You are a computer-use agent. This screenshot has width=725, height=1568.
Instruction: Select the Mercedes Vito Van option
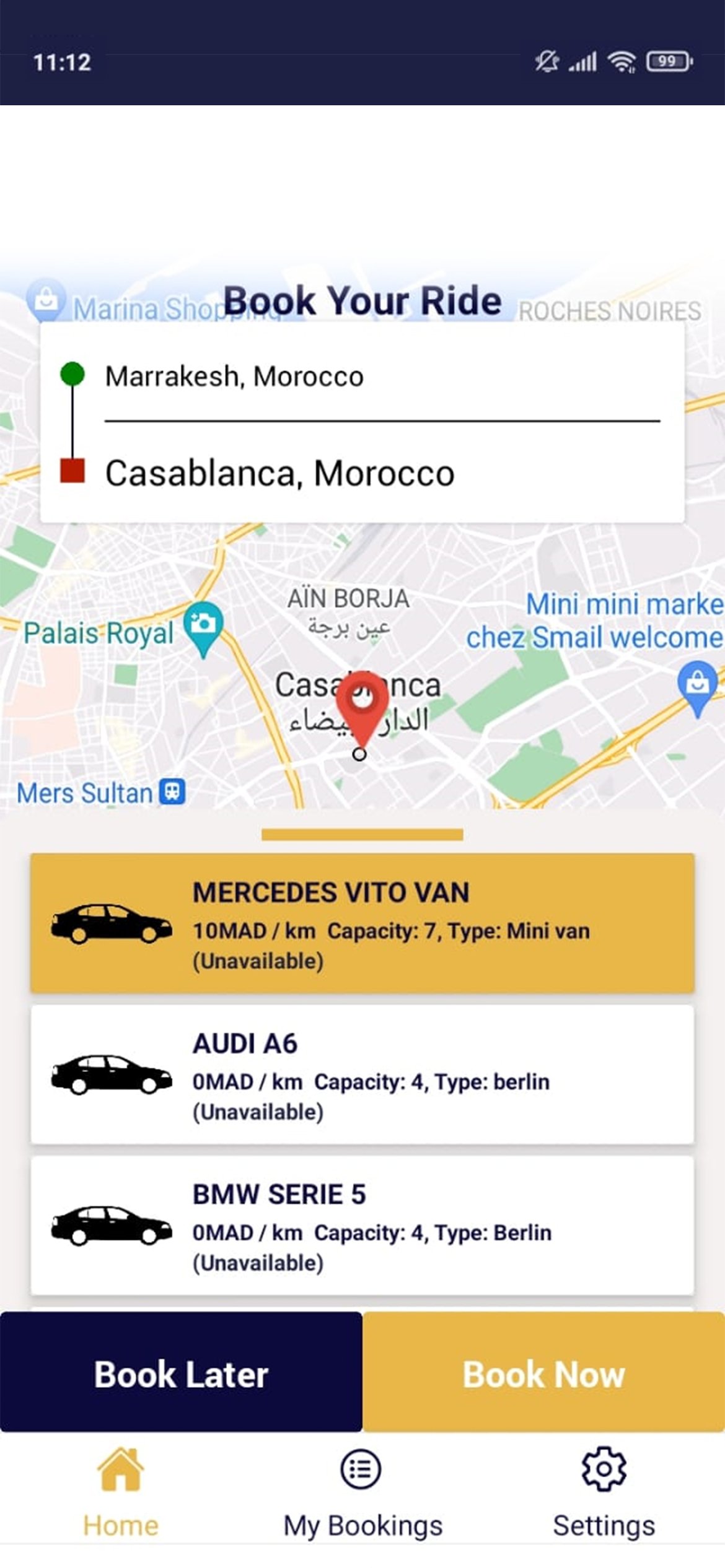362,923
